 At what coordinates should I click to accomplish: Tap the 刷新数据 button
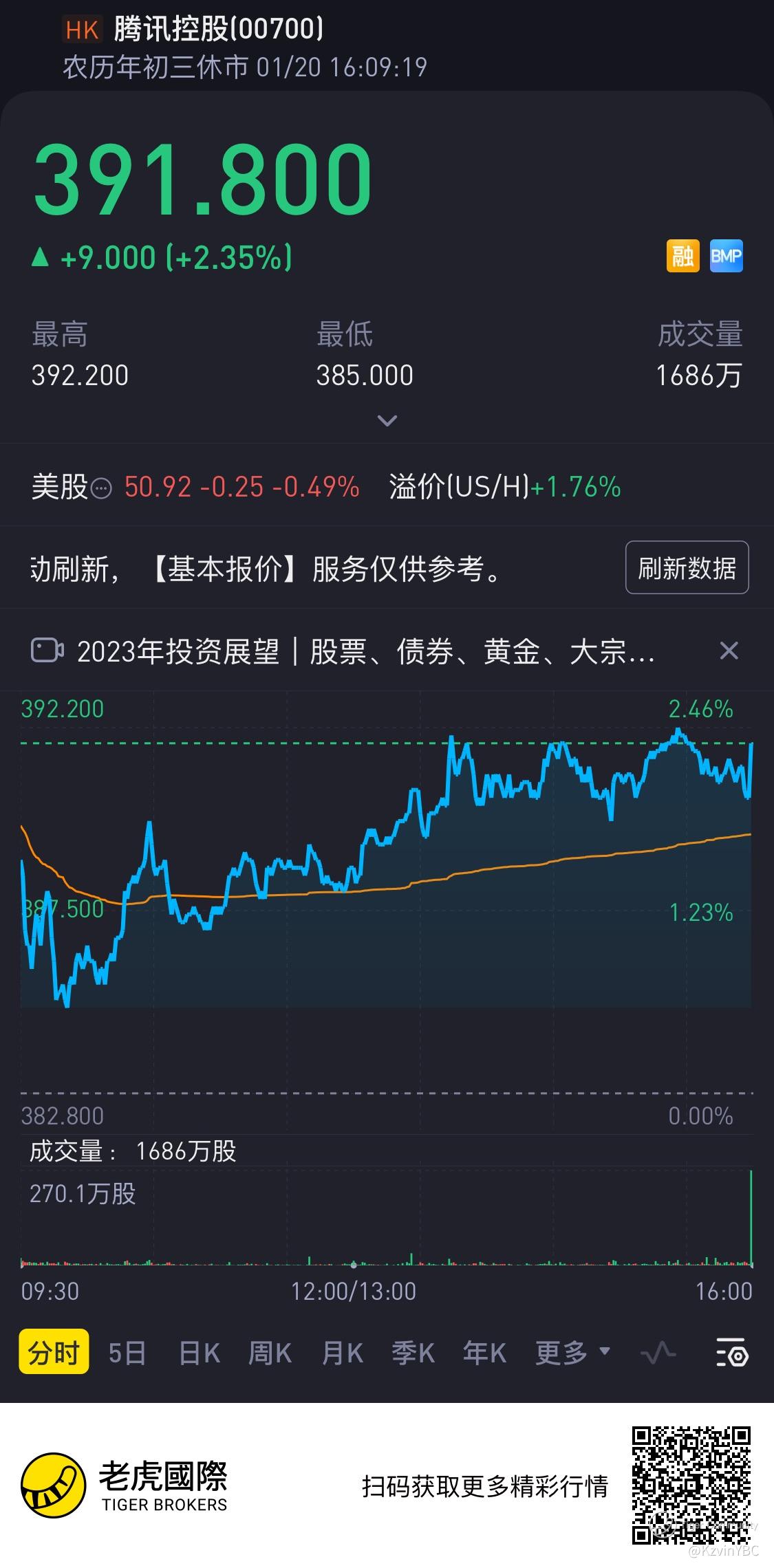pos(687,568)
